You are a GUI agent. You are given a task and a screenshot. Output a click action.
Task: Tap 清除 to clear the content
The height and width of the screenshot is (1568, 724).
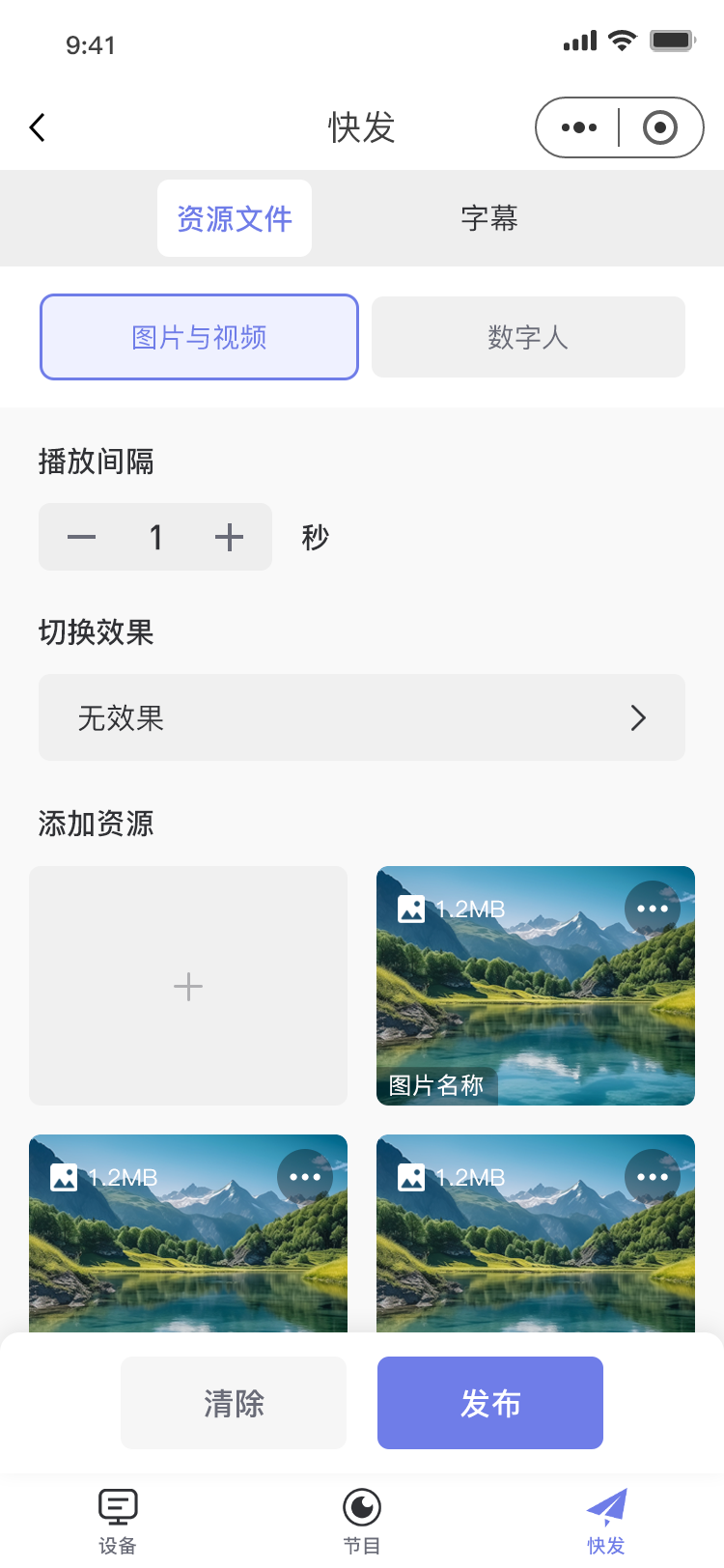click(233, 1403)
